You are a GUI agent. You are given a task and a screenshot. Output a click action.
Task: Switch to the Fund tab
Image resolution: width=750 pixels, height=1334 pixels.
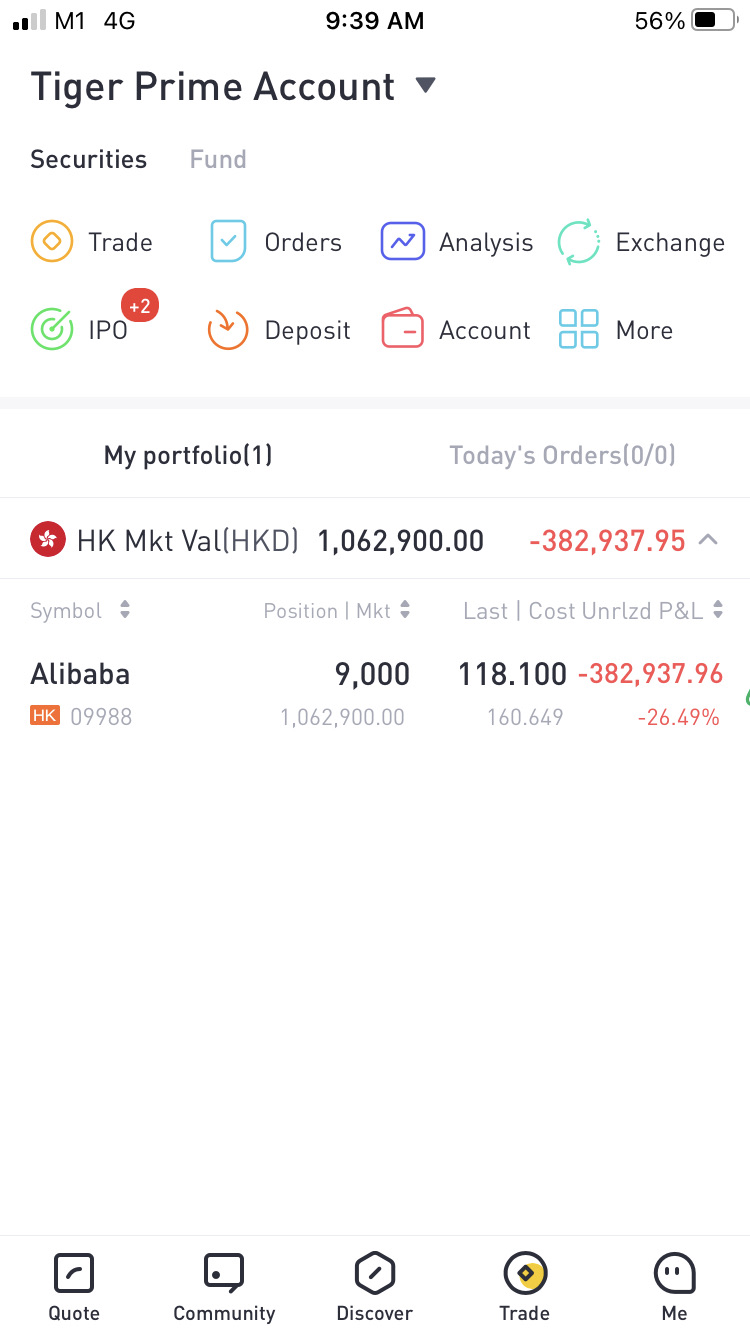[217, 159]
